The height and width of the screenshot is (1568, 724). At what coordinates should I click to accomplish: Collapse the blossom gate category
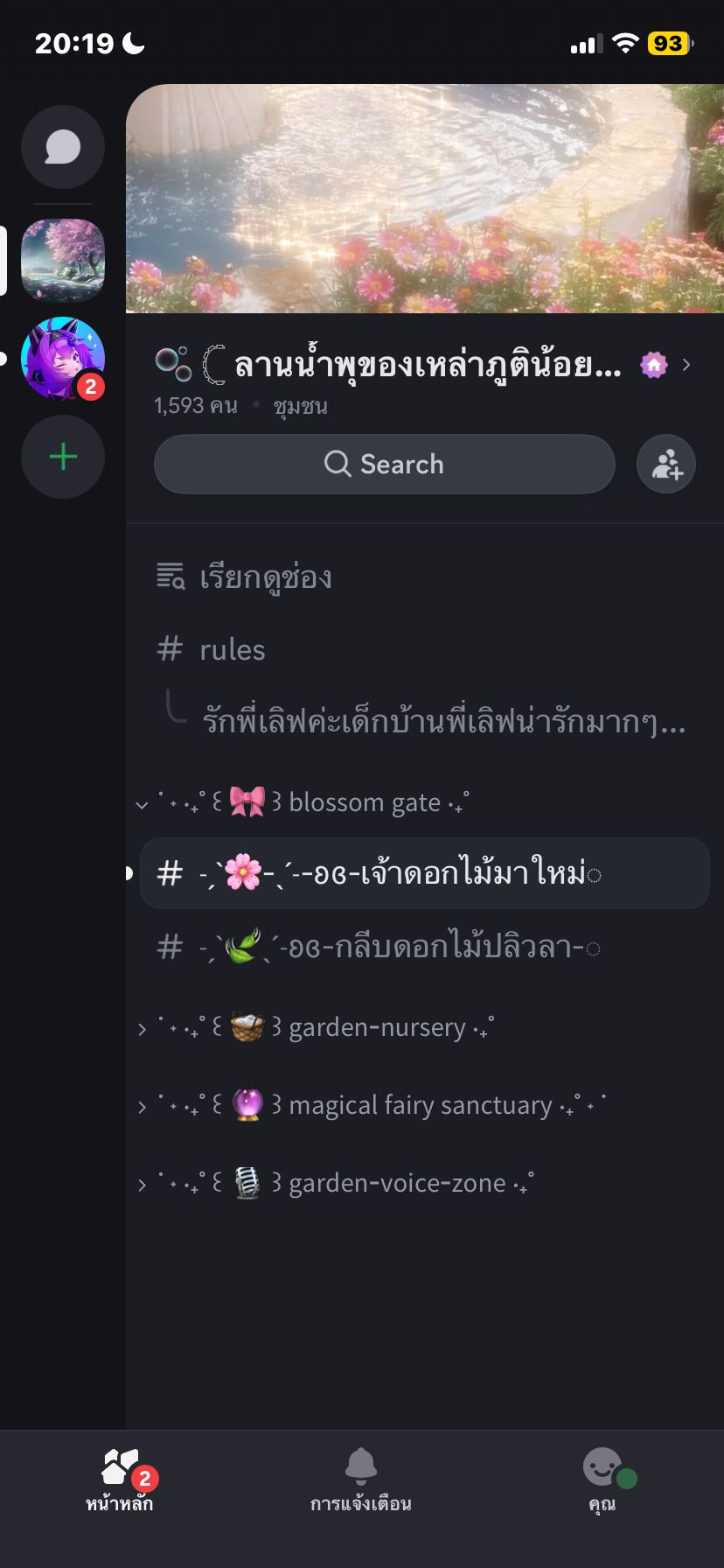click(x=303, y=801)
